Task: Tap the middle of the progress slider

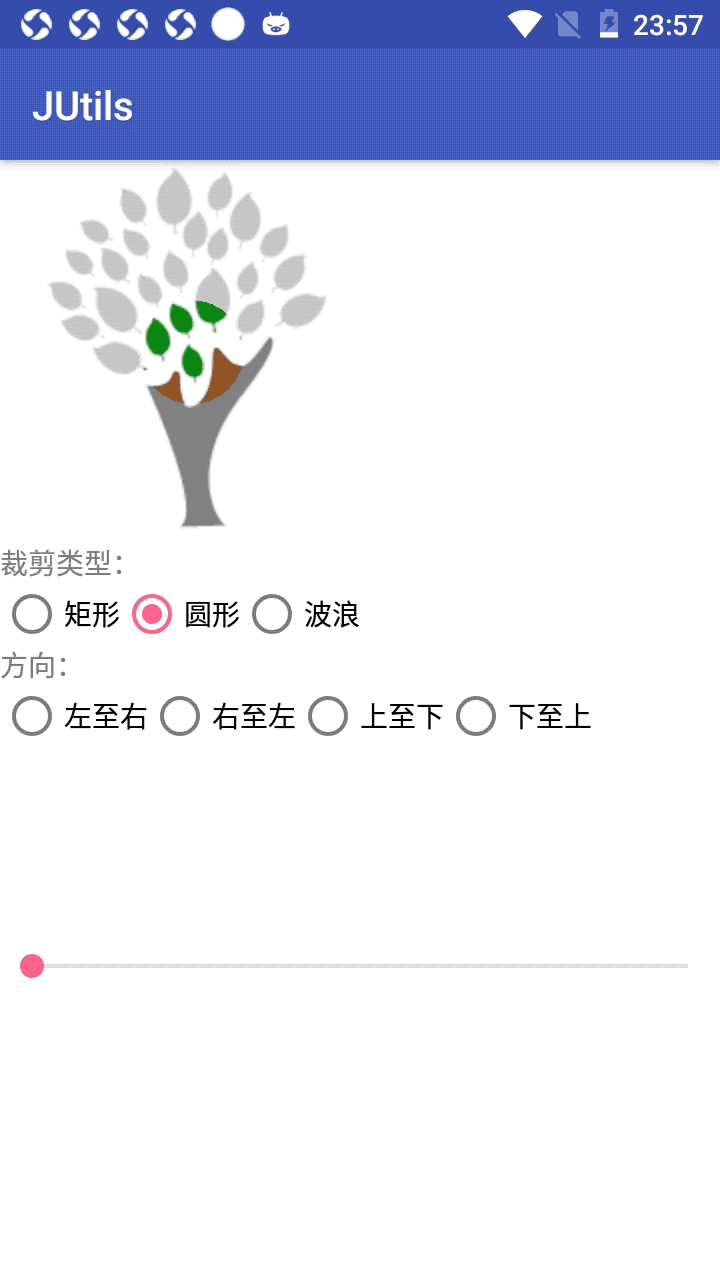Action: pyautogui.click(x=360, y=966)
